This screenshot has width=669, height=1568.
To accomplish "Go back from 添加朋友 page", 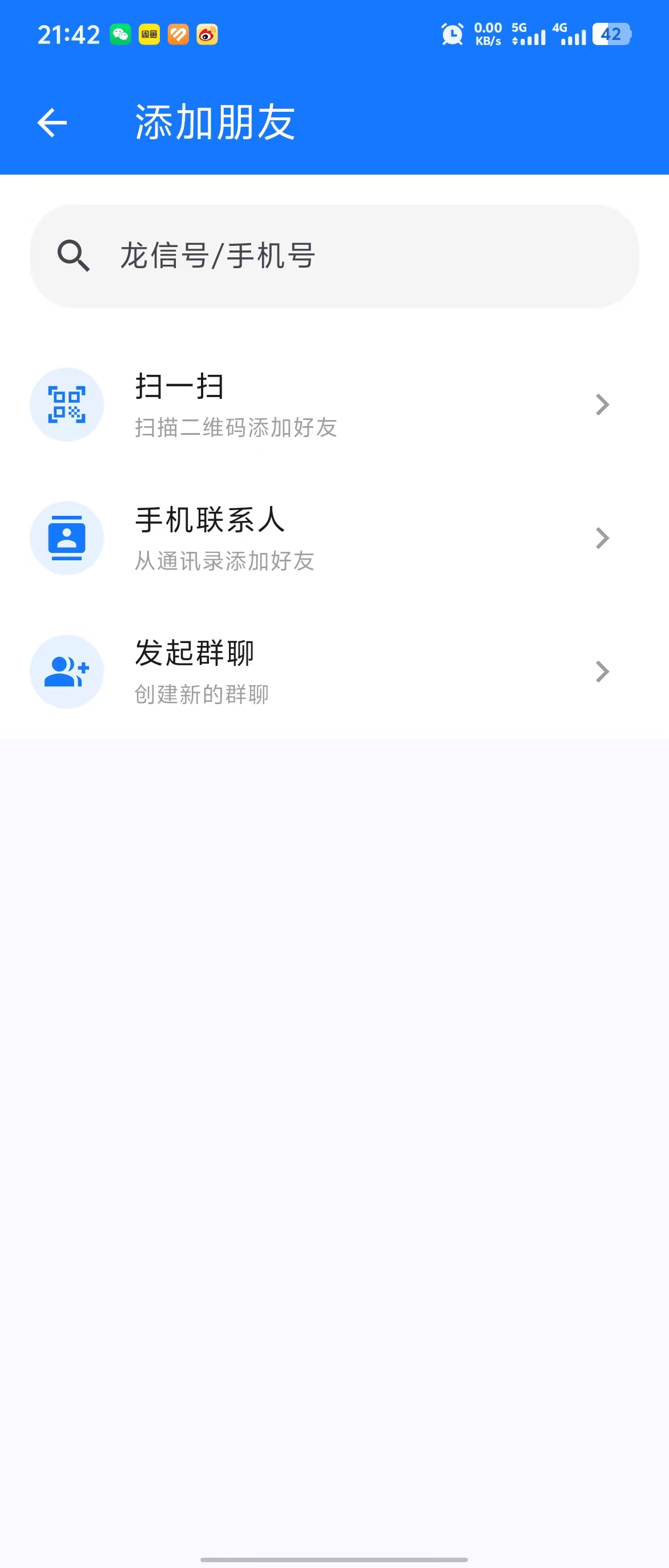I will [53, 123].
